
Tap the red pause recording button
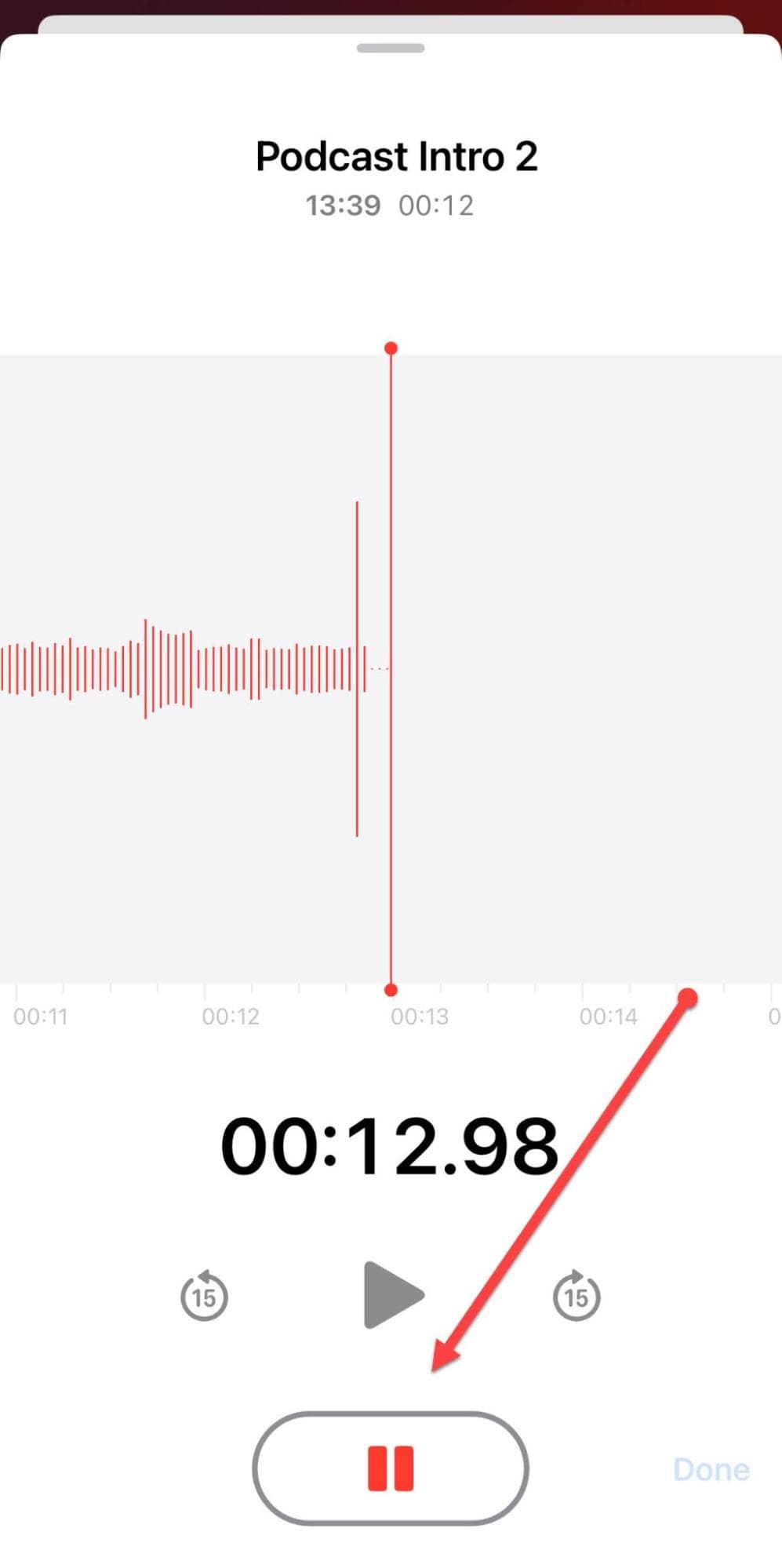point(390,1468)
